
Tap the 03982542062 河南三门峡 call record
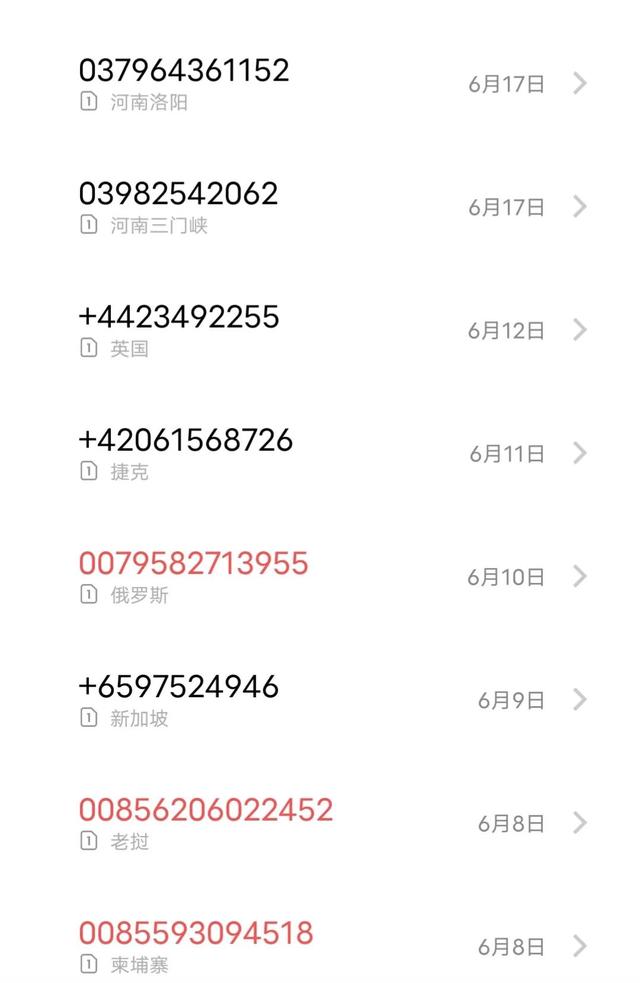(178, 194)
